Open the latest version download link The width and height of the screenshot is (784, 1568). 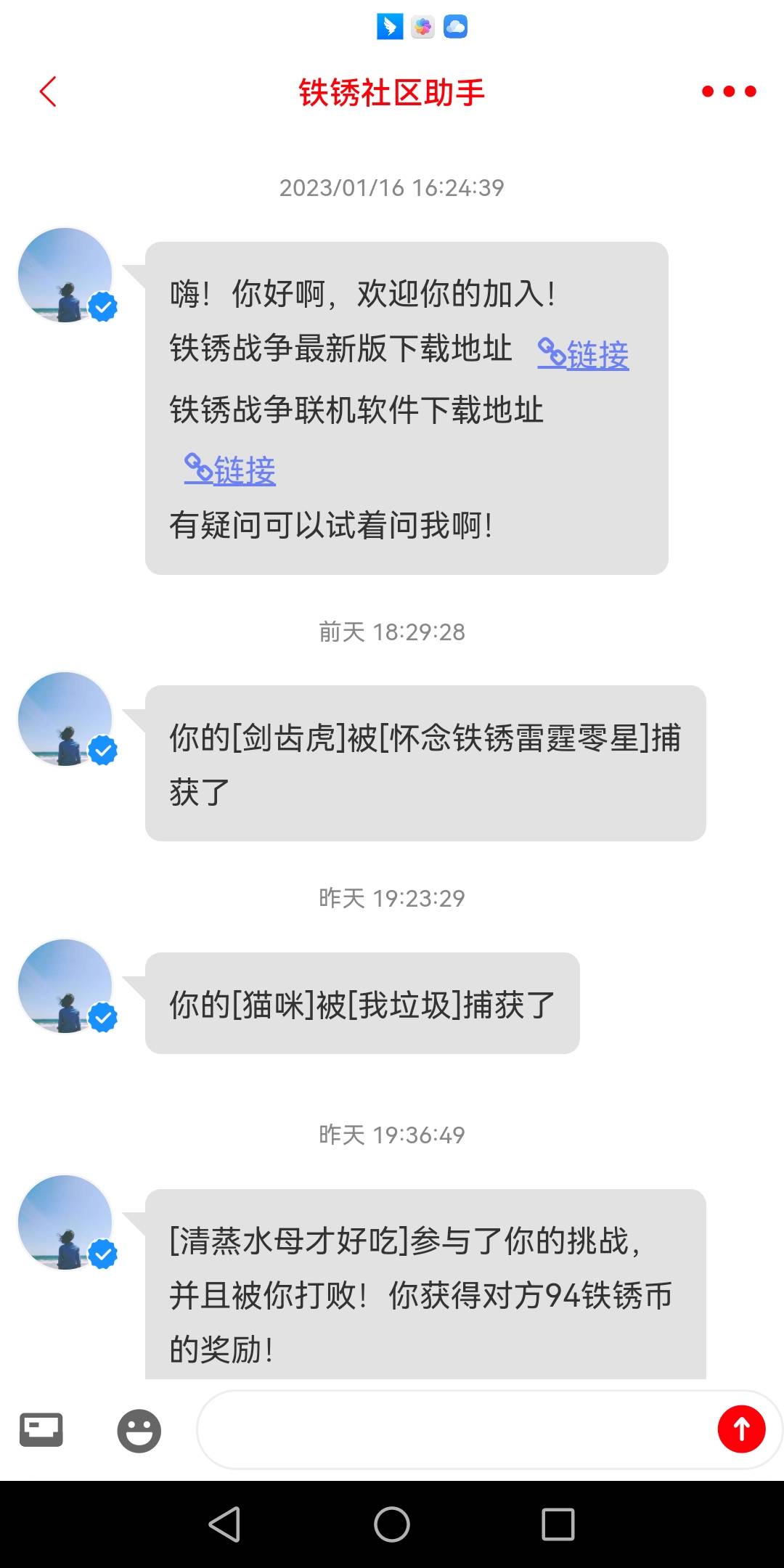[584, 354]
